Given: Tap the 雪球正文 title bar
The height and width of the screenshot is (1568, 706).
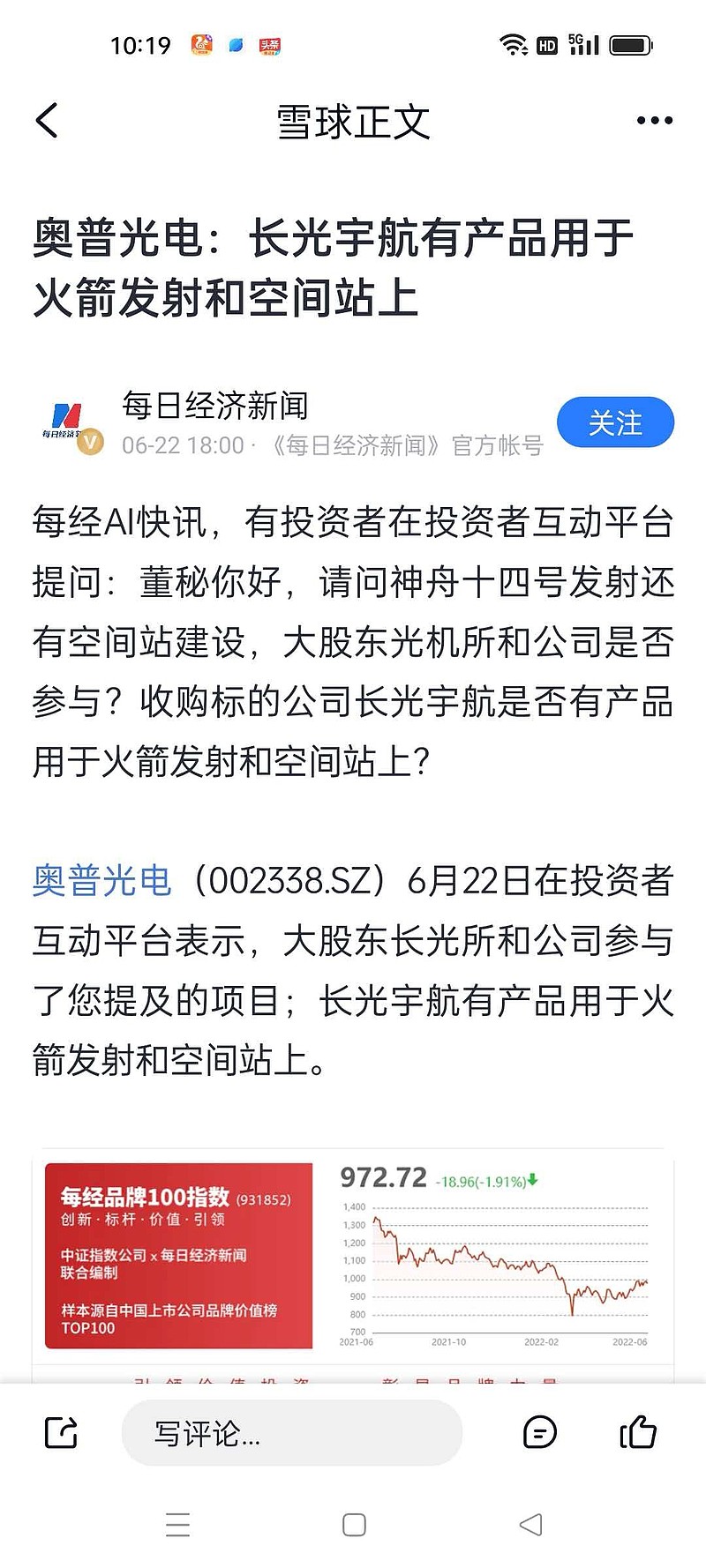Looking at the screenshot, I should pos(353,122).
